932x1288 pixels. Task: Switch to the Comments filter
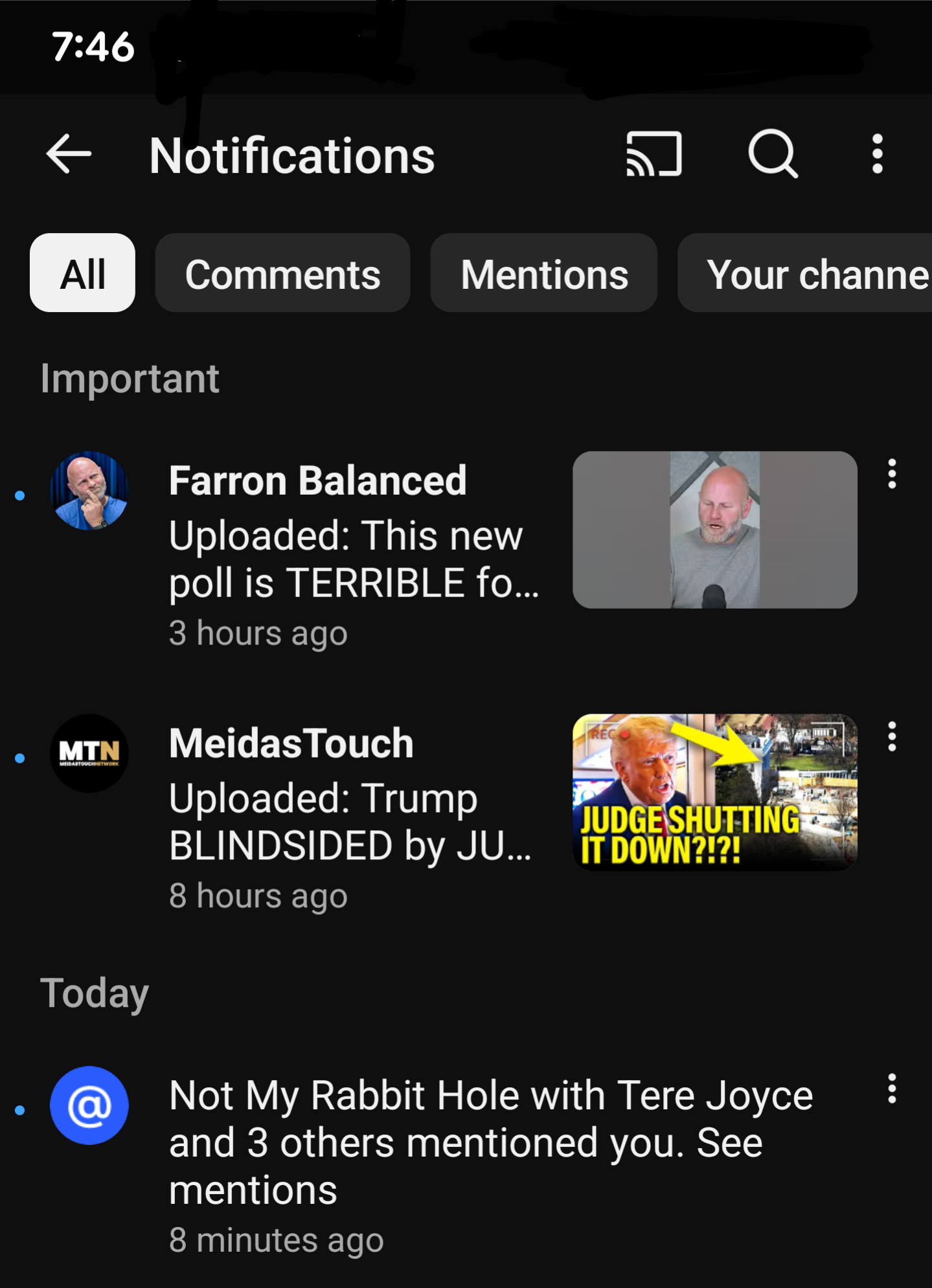click(x=282, y=273)
